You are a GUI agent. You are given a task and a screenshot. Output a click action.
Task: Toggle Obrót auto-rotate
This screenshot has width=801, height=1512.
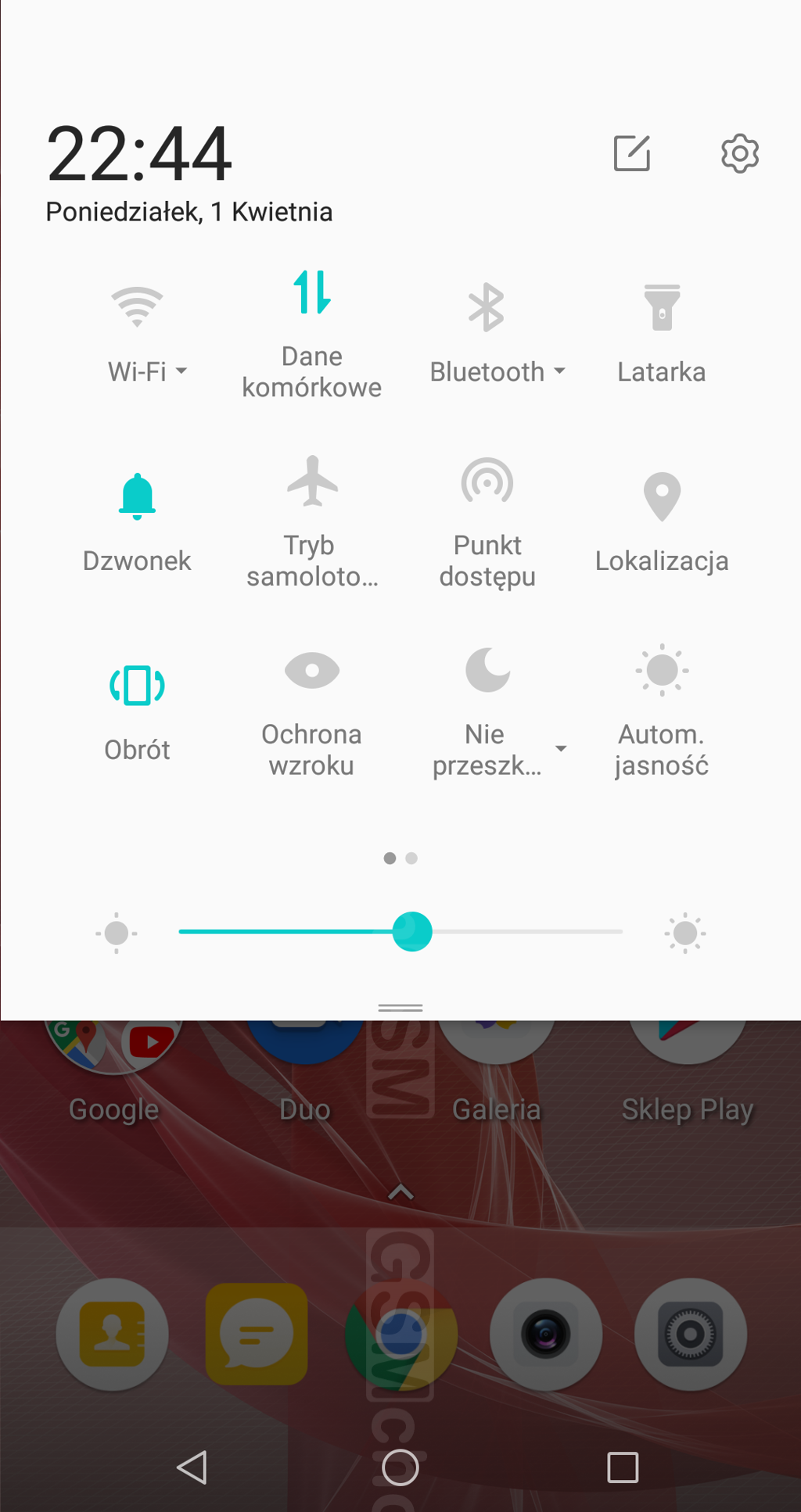(137, 686)
